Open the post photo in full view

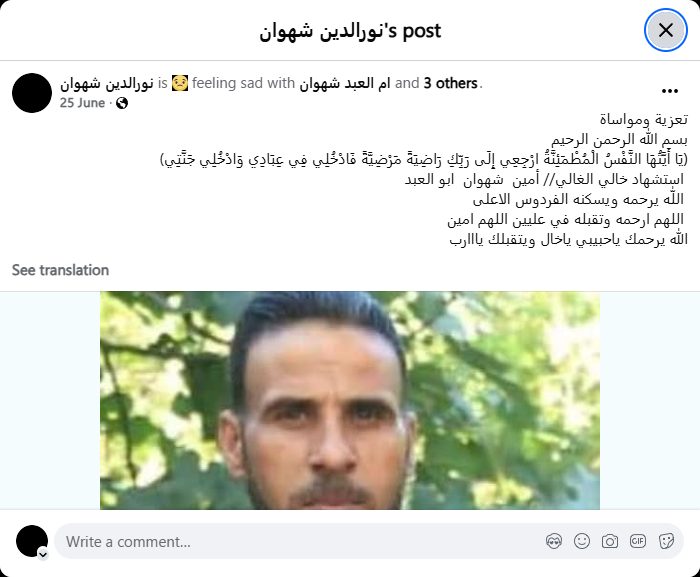pyautogui.click(x=350, y=400)
